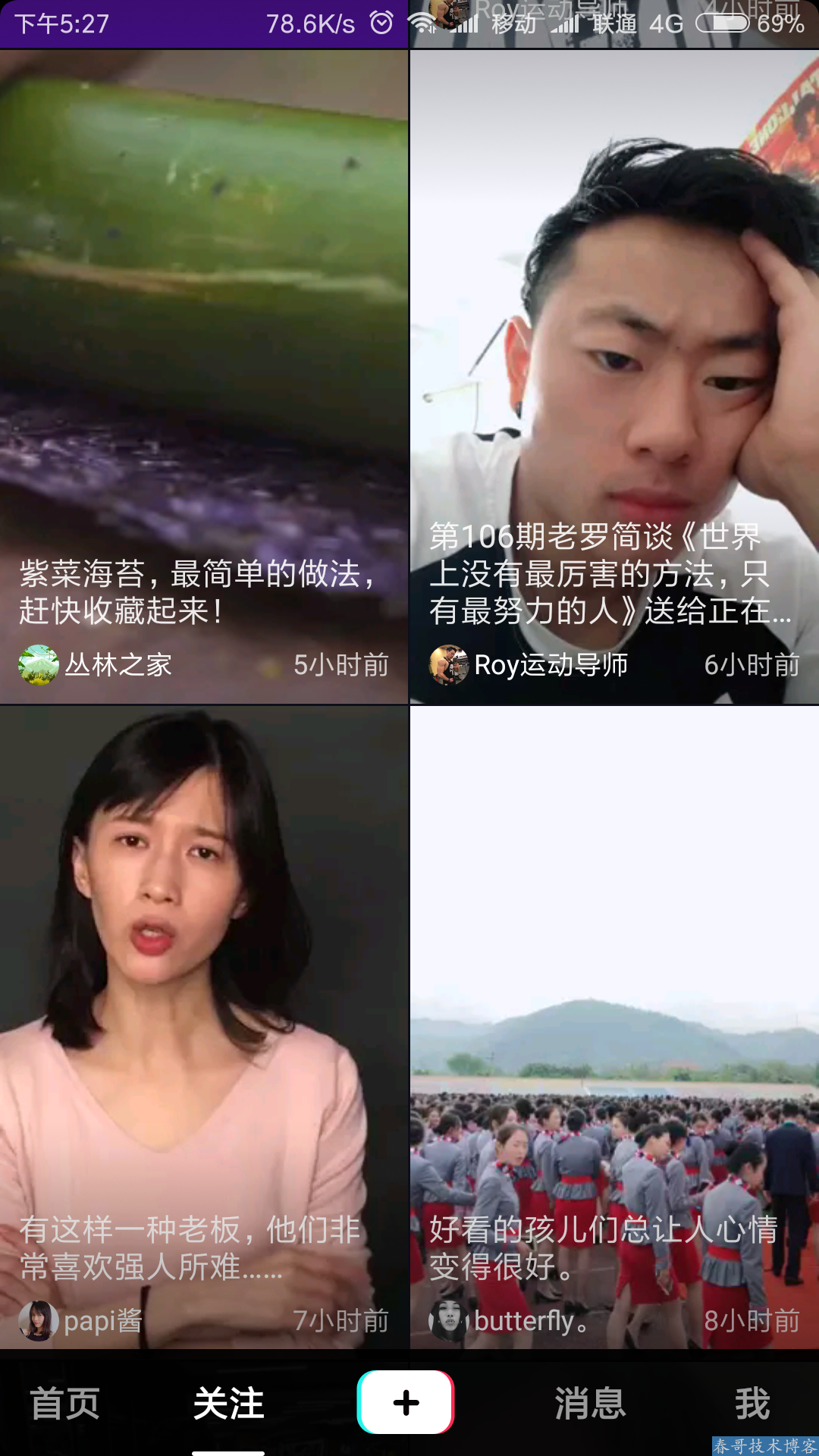Select the 关注 tab
Image resolution: width=819 pixels, height=1456 pixels.
point(228,1404)
